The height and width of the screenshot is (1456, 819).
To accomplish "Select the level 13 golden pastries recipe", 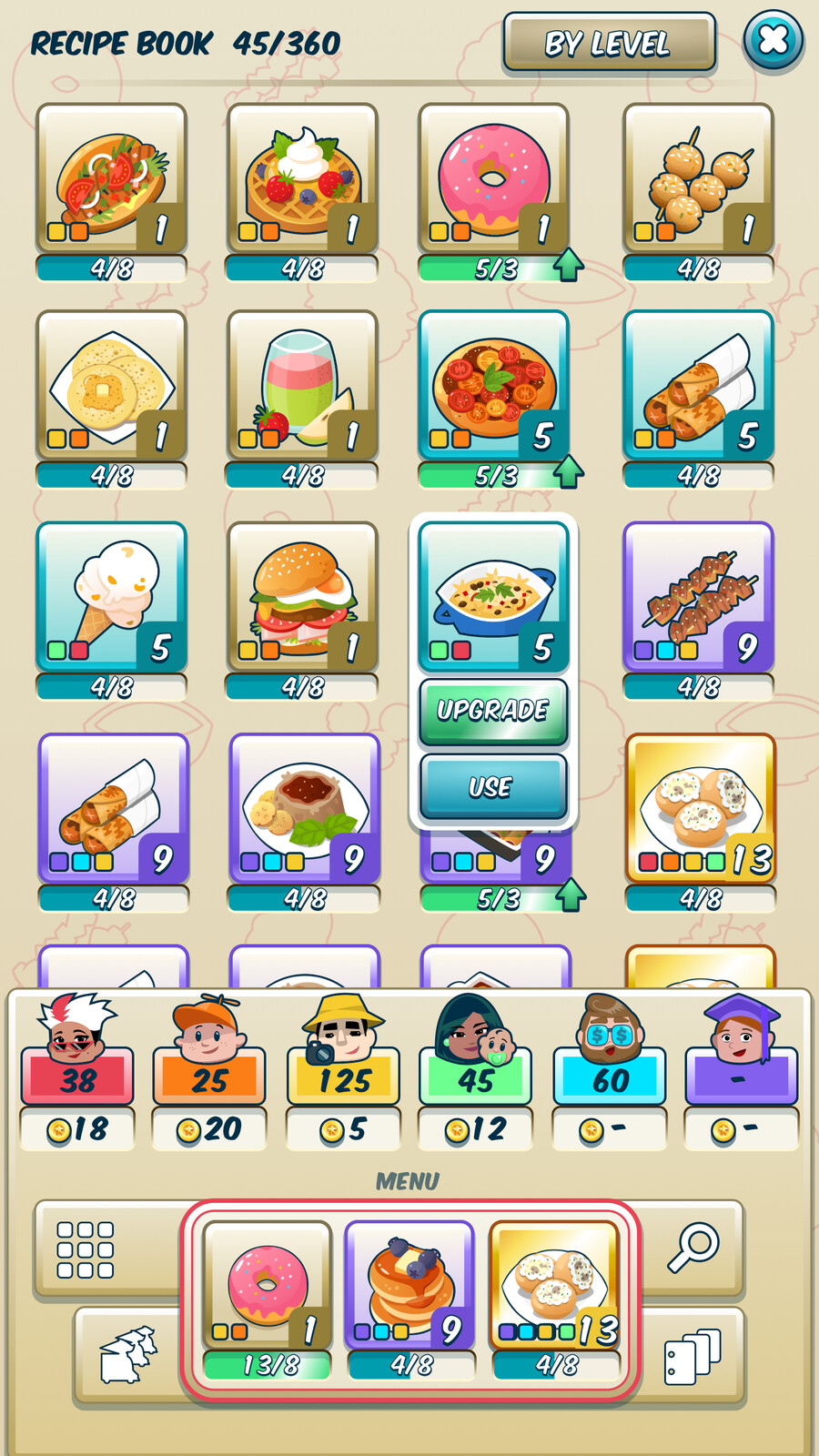I will pyautogui.click(x=700, y=809).
